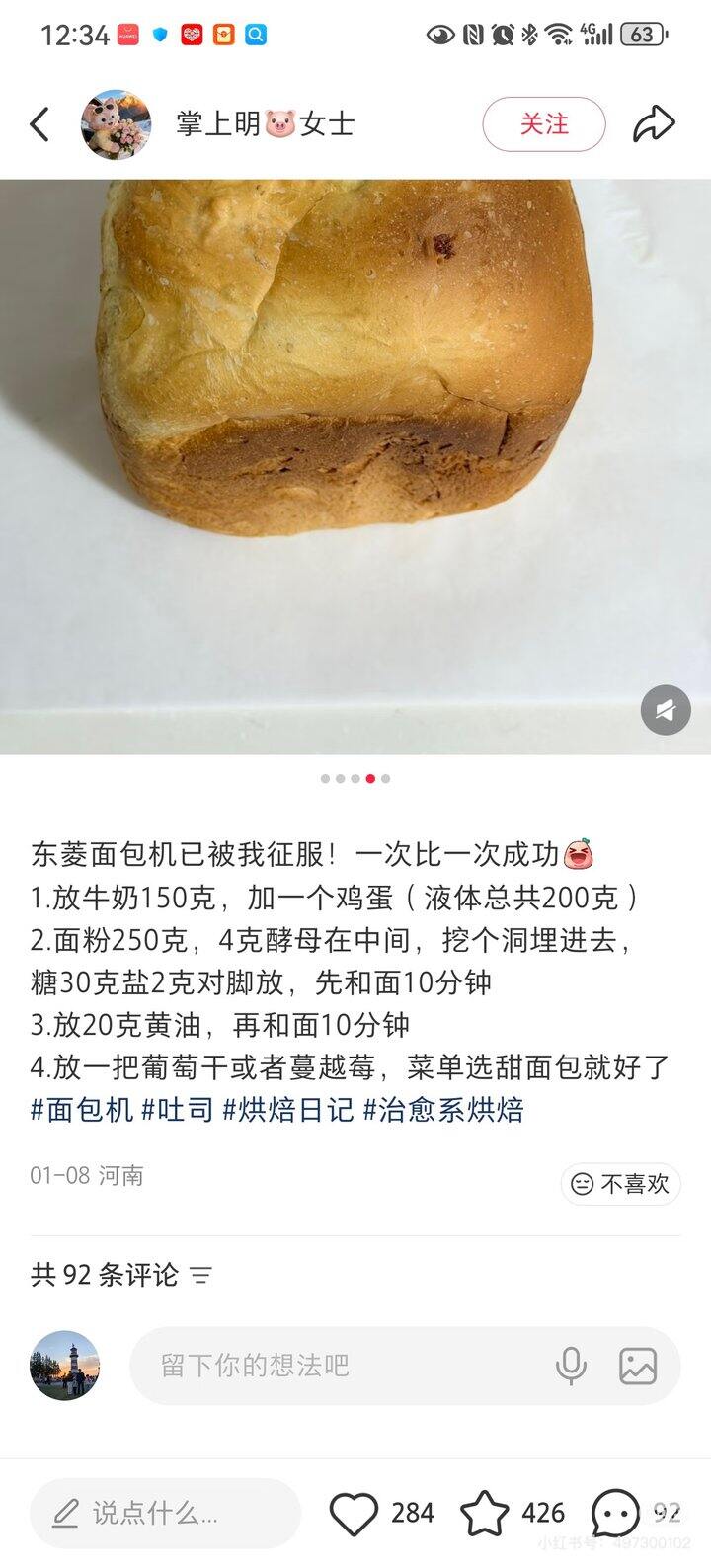Open the #治愈系烘焙 hashtag
This screenshot has width=711, height=1568.
443,1109
